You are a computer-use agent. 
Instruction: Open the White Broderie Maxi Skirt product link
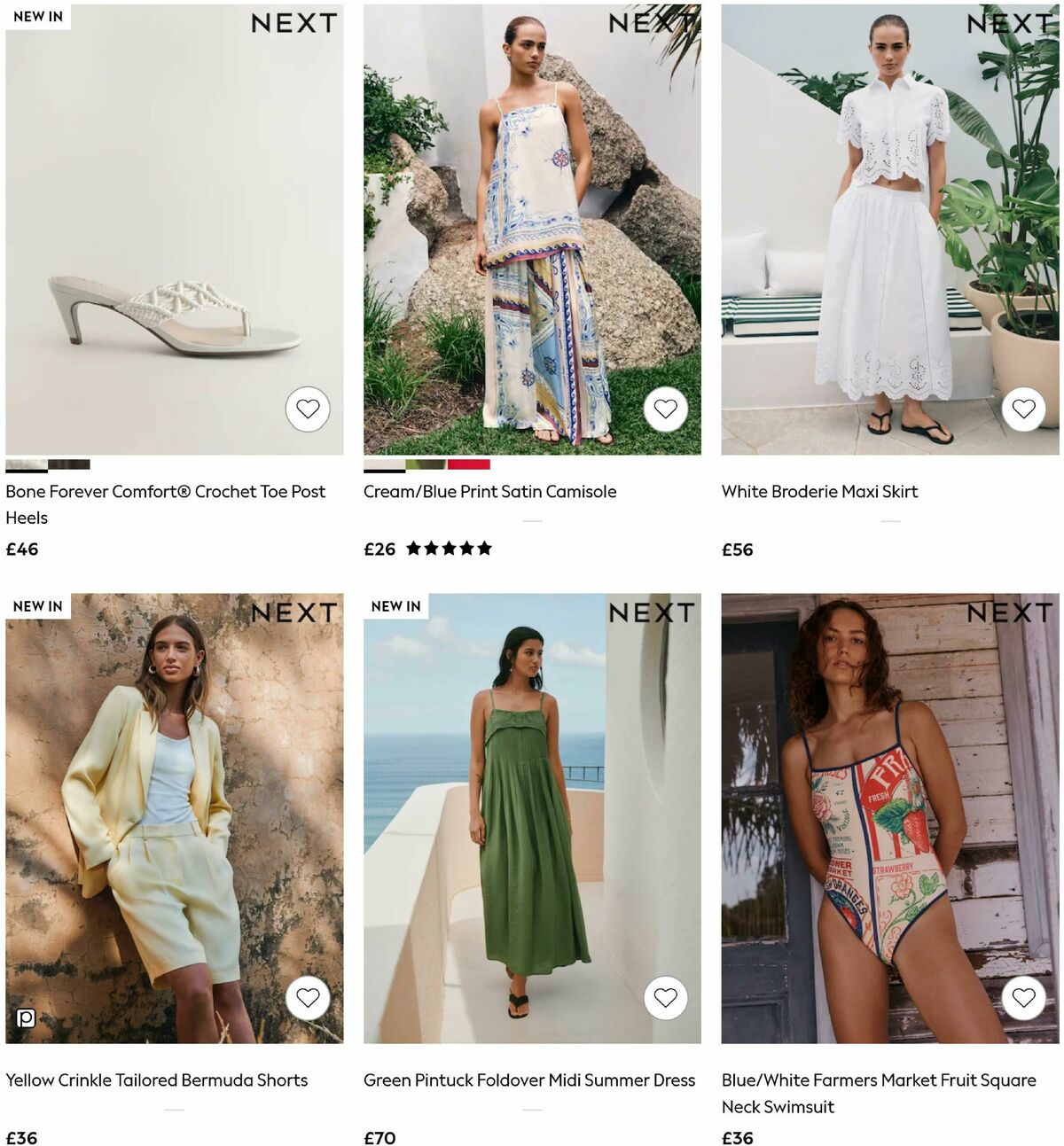click(x=820, y=491)
